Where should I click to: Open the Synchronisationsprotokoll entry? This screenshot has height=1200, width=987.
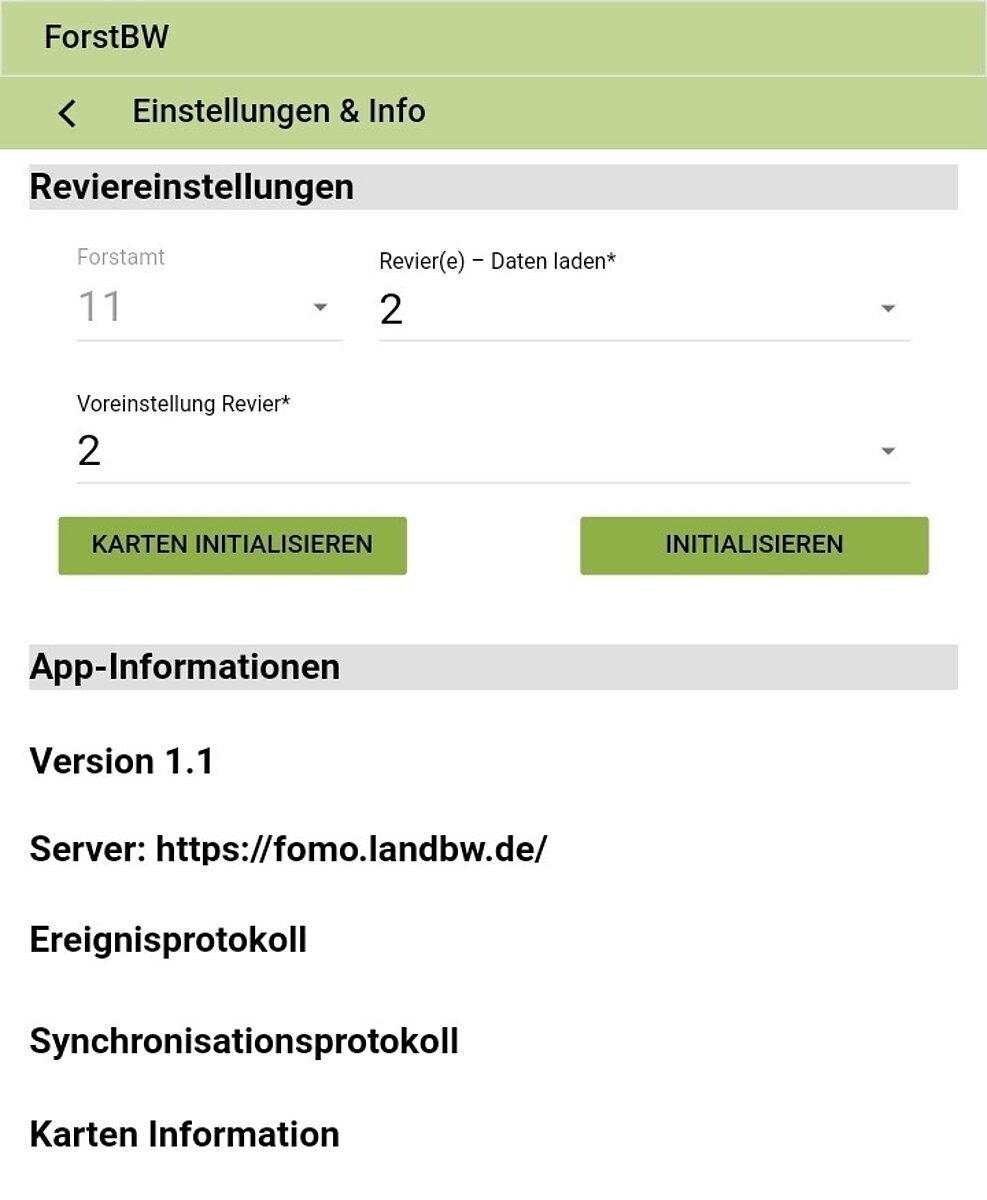(x=244, y=1041)
